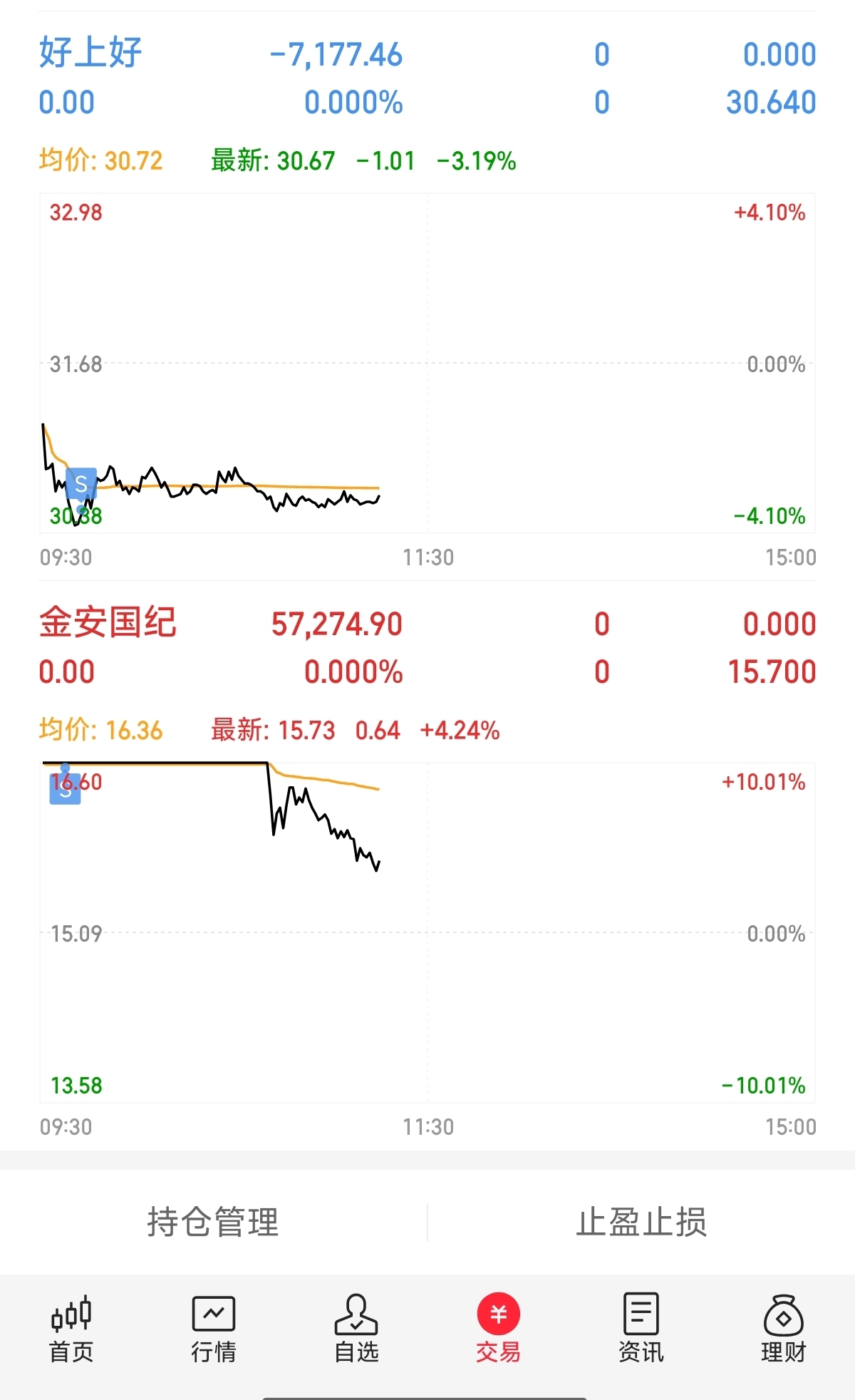The width and height of the screenshot is (855, 1400).
Task: Open the 持仓管理 position management button
Action: click(213, 1222)
